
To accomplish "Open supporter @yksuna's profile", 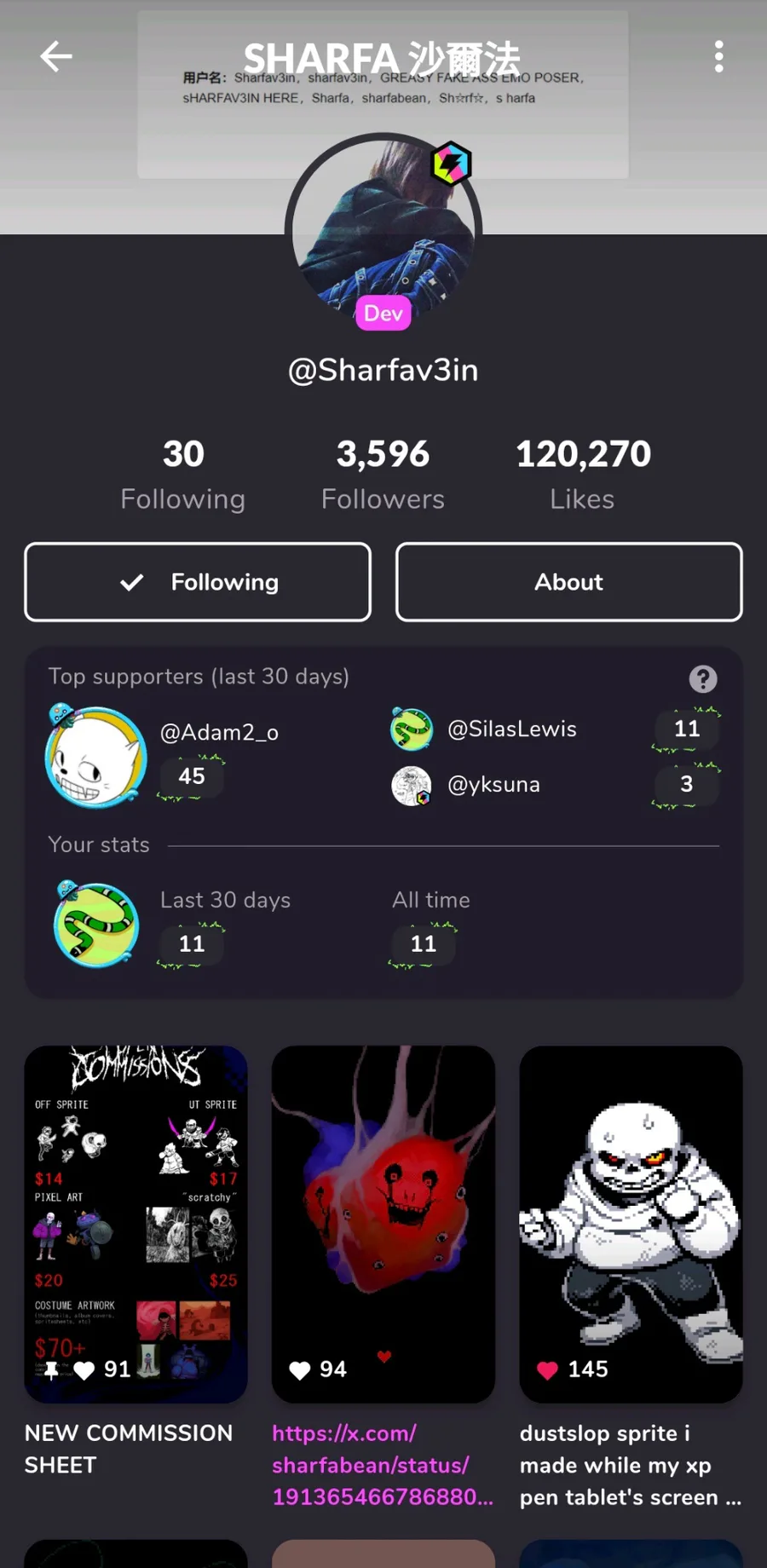I will click(x=493, y=785).
